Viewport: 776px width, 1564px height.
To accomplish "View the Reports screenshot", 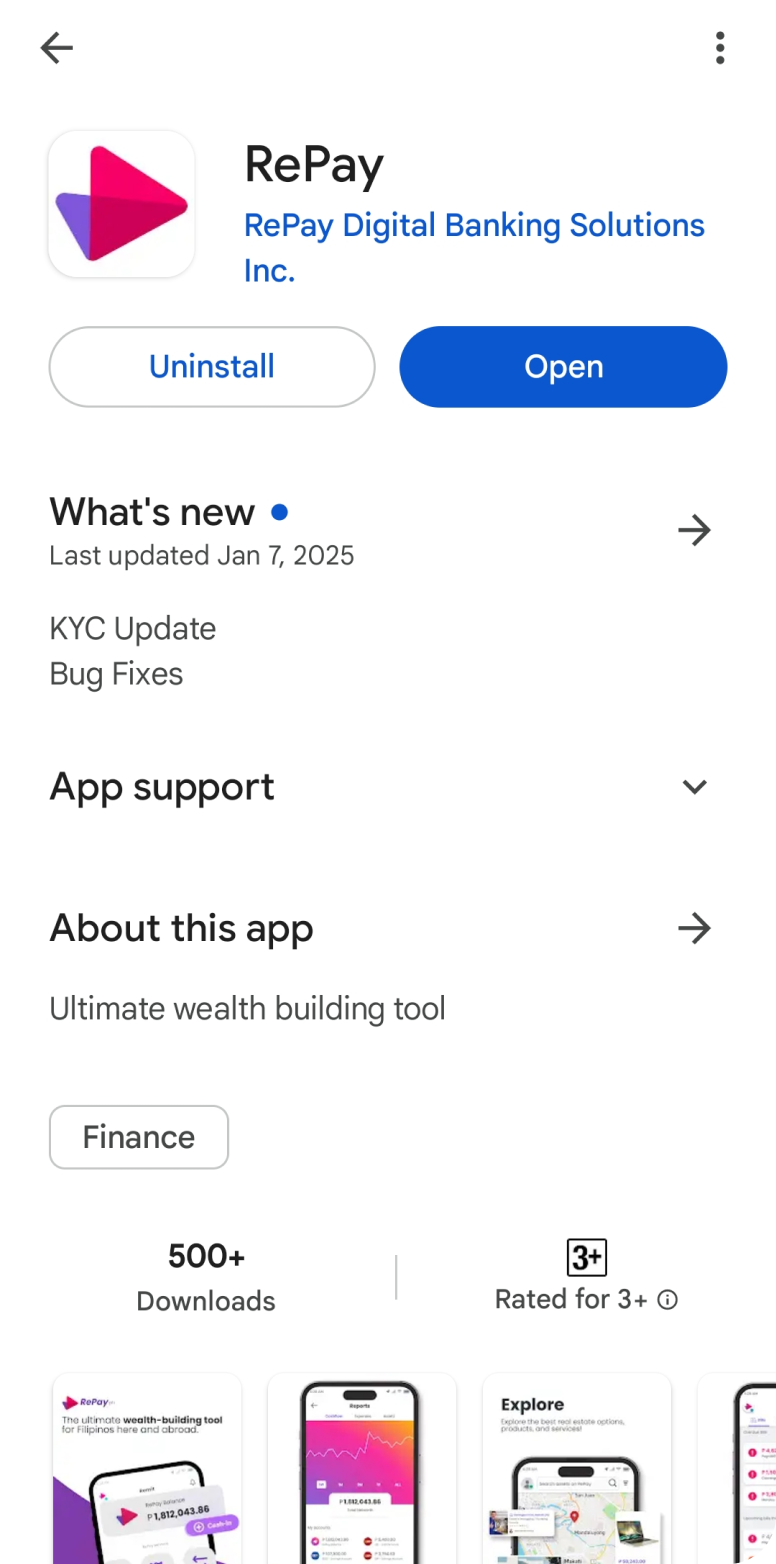I will pyautogui.click(x=362, y=1468).
